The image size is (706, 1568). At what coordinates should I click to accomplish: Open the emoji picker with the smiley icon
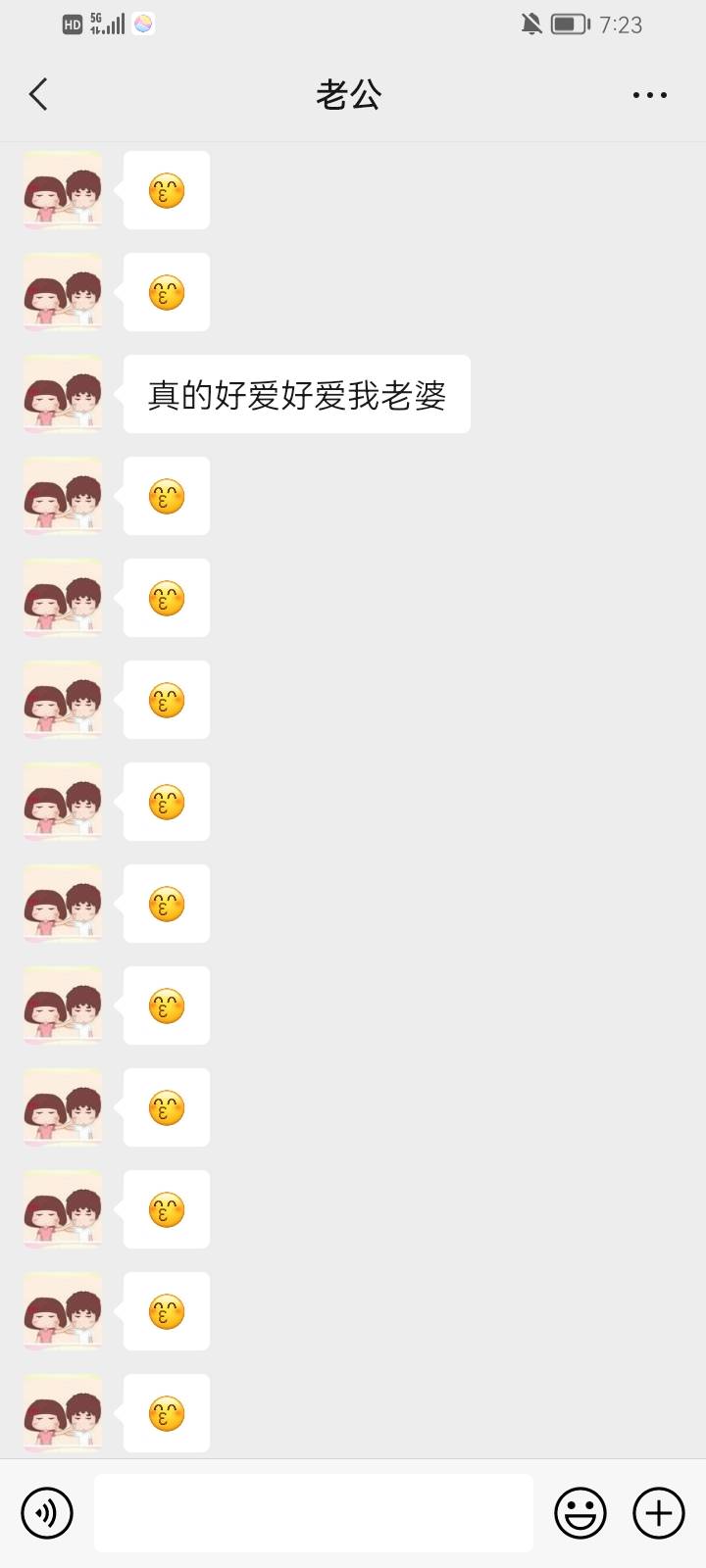(580, 1512)
